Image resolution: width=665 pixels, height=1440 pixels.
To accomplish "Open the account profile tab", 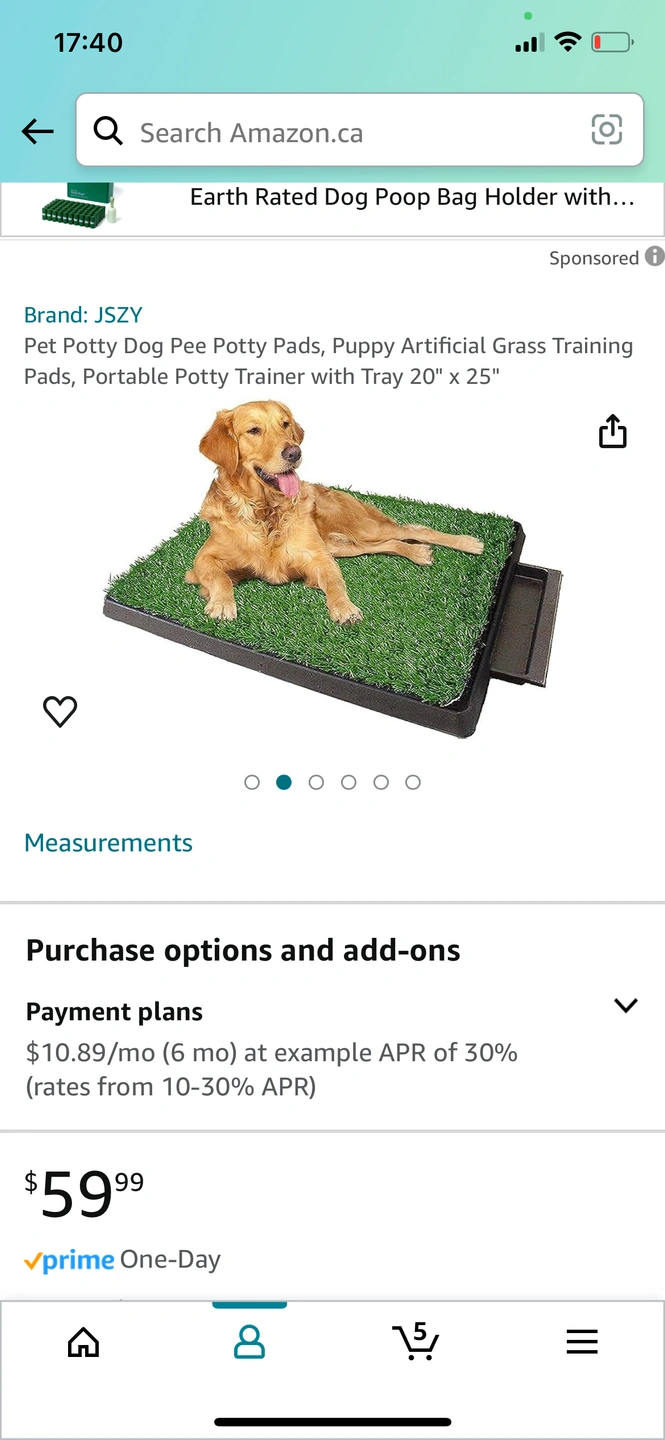I will click(x=249, y=1342).
